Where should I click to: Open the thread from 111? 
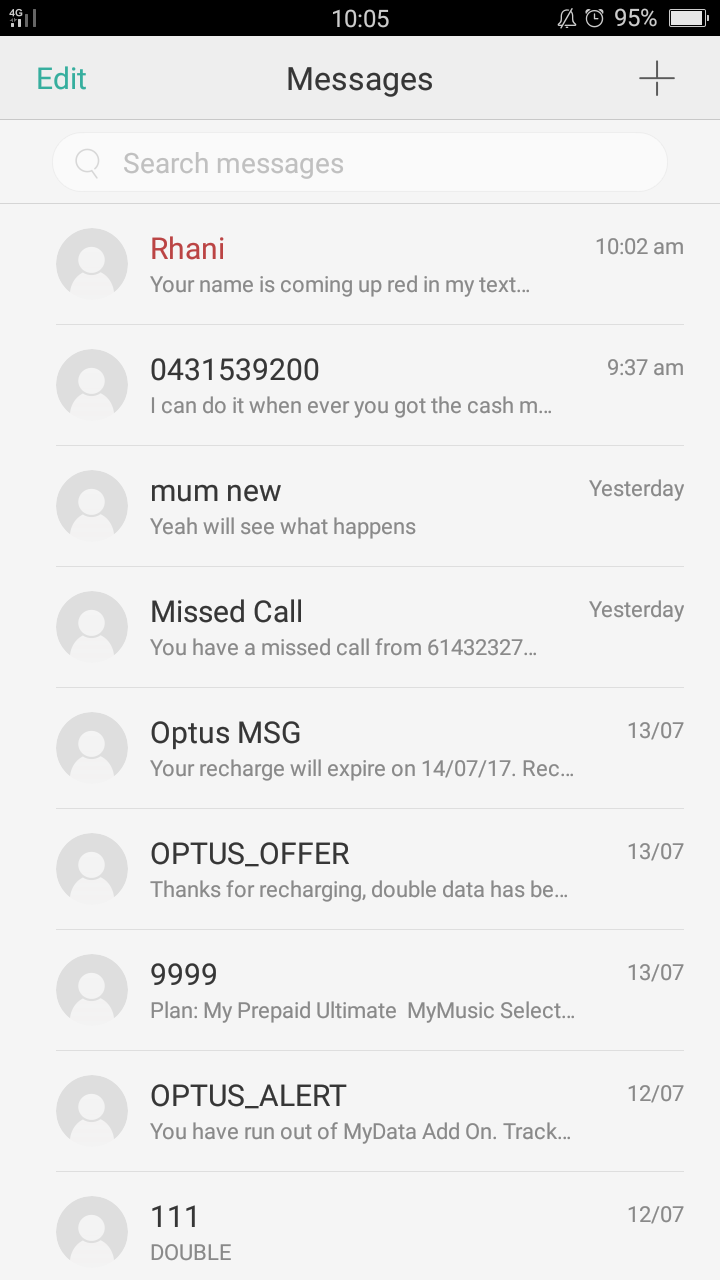[x=360, y=1227]
